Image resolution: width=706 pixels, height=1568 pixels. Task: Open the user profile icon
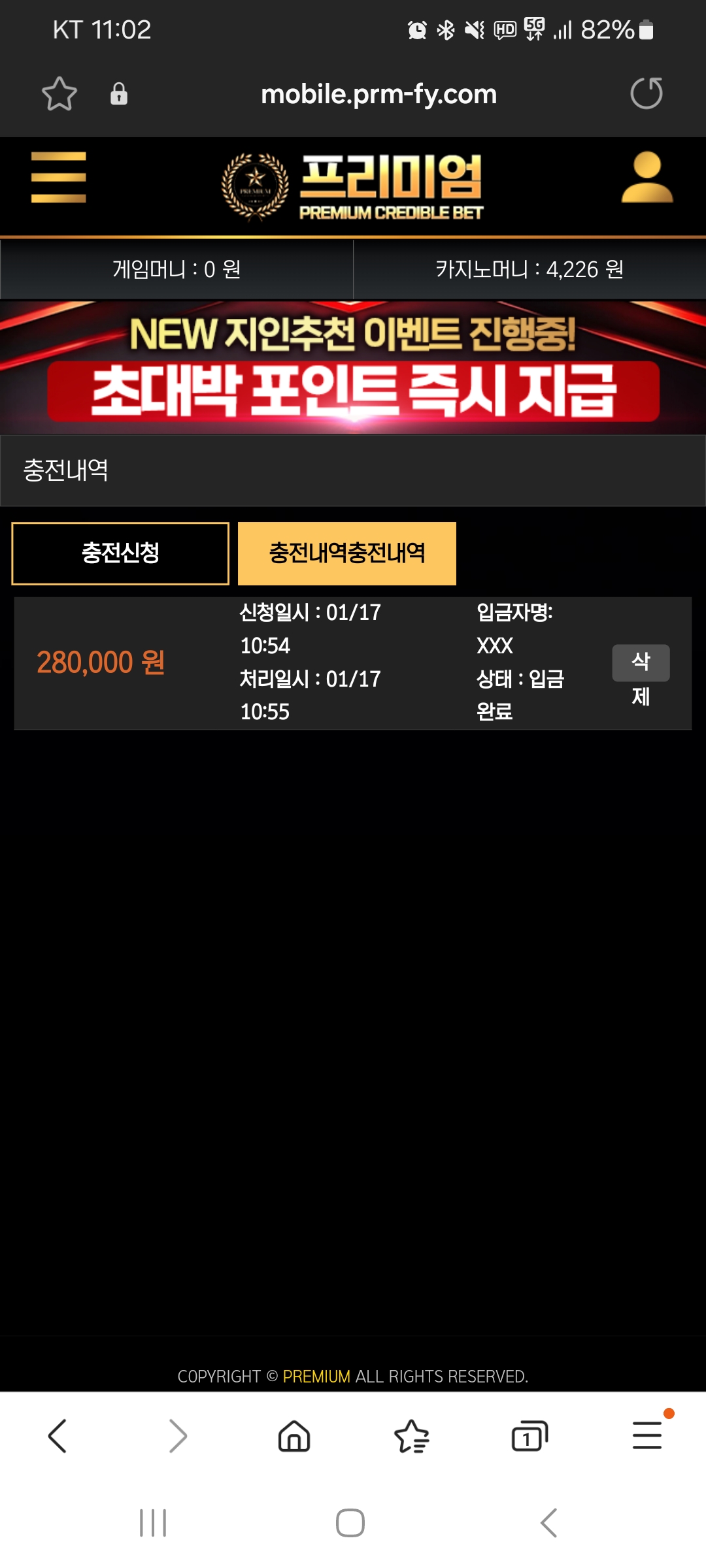[x=647, y=178]
